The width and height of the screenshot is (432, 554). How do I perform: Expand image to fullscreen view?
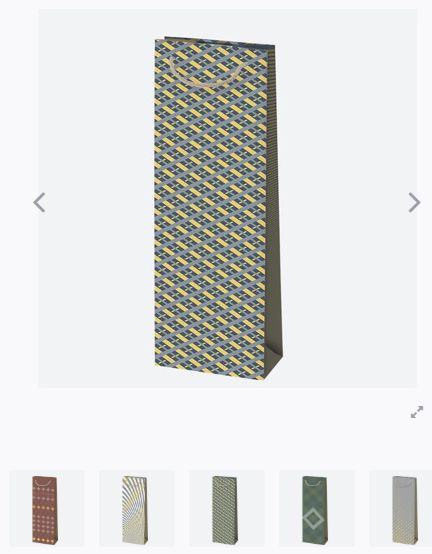pyautogui.click(x=417, y=412)
